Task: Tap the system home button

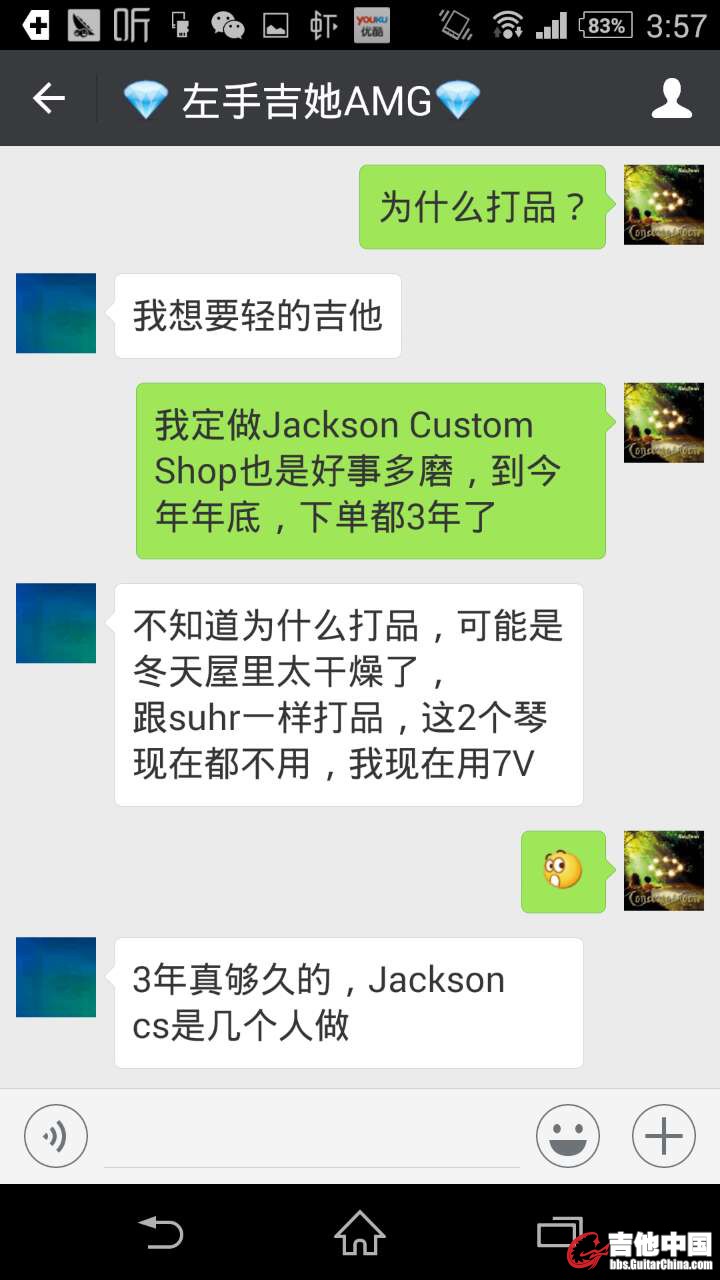Action: pyautogui.click(x=360, y=1232)
